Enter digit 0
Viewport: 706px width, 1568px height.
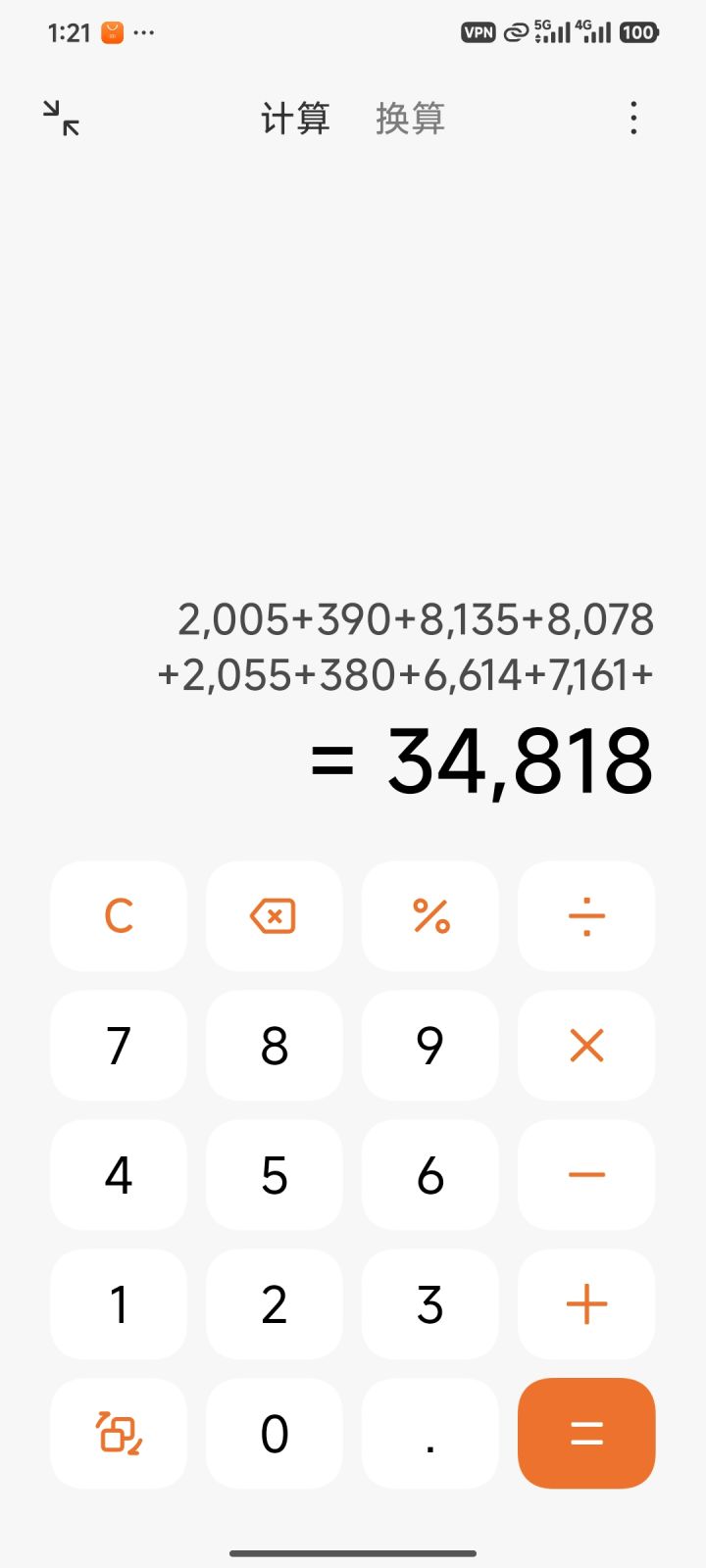(275, 1434)
